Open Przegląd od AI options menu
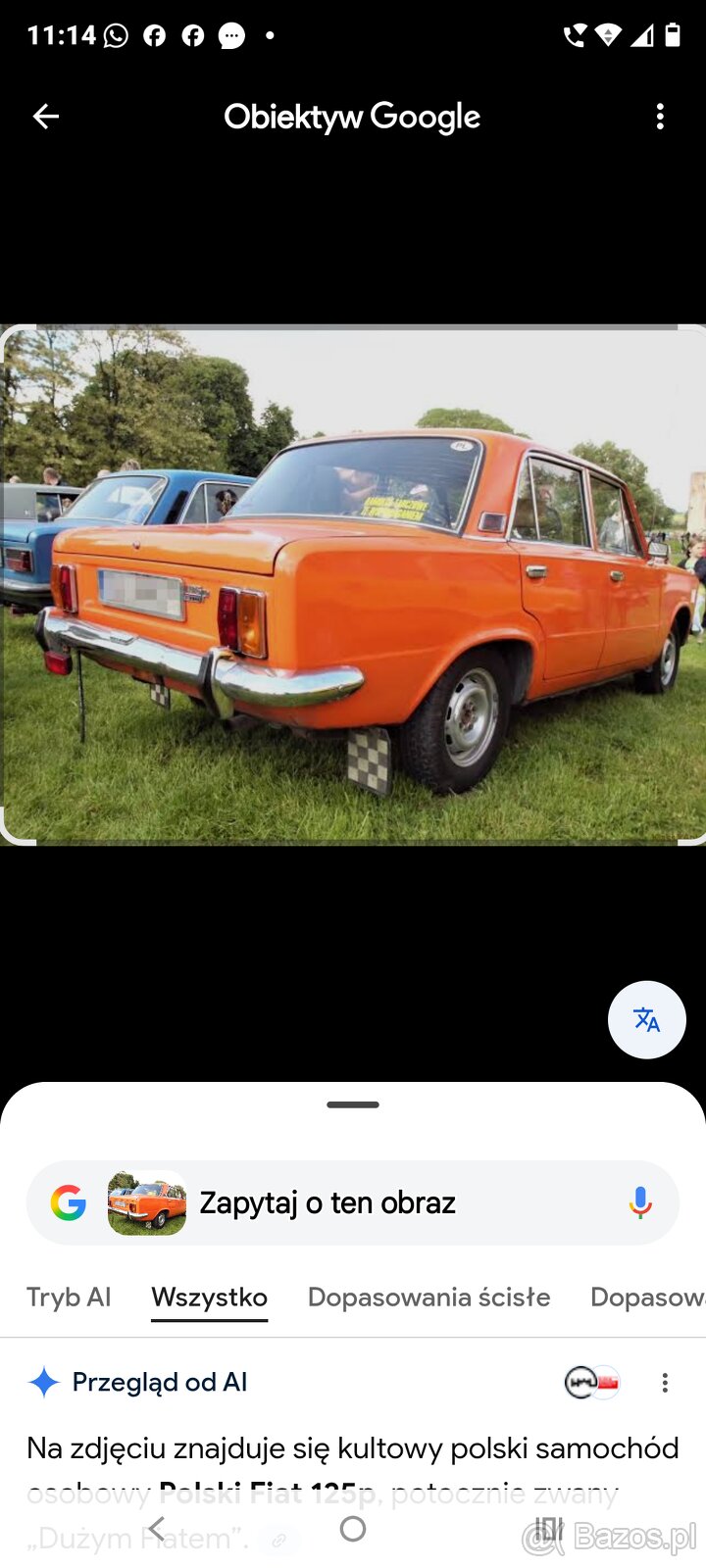This screenshot has width=706, height=1568. 665,1382
